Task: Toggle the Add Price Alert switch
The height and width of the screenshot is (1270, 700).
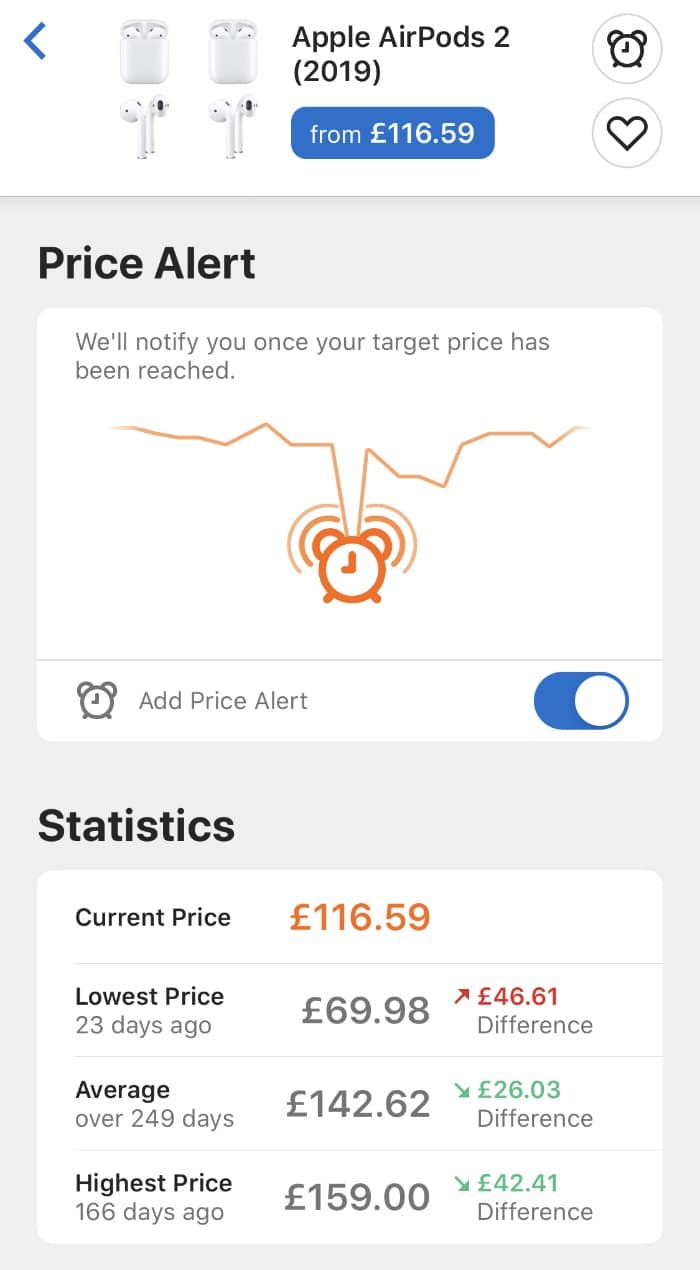Action: [581, 701]
